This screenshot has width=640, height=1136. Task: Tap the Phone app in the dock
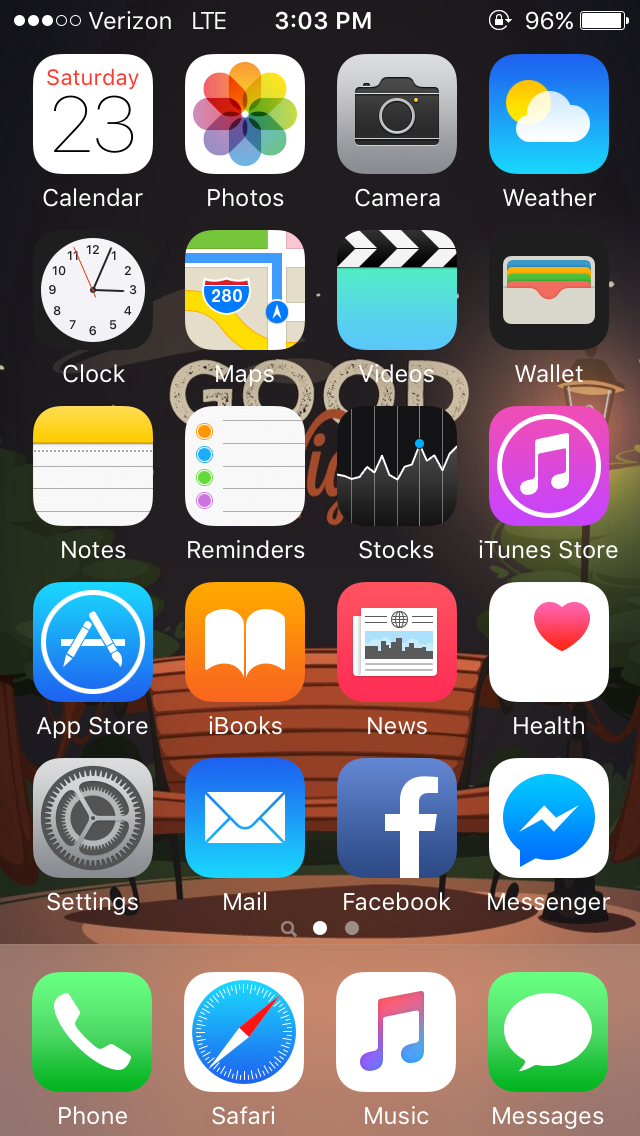[92, 1032]
